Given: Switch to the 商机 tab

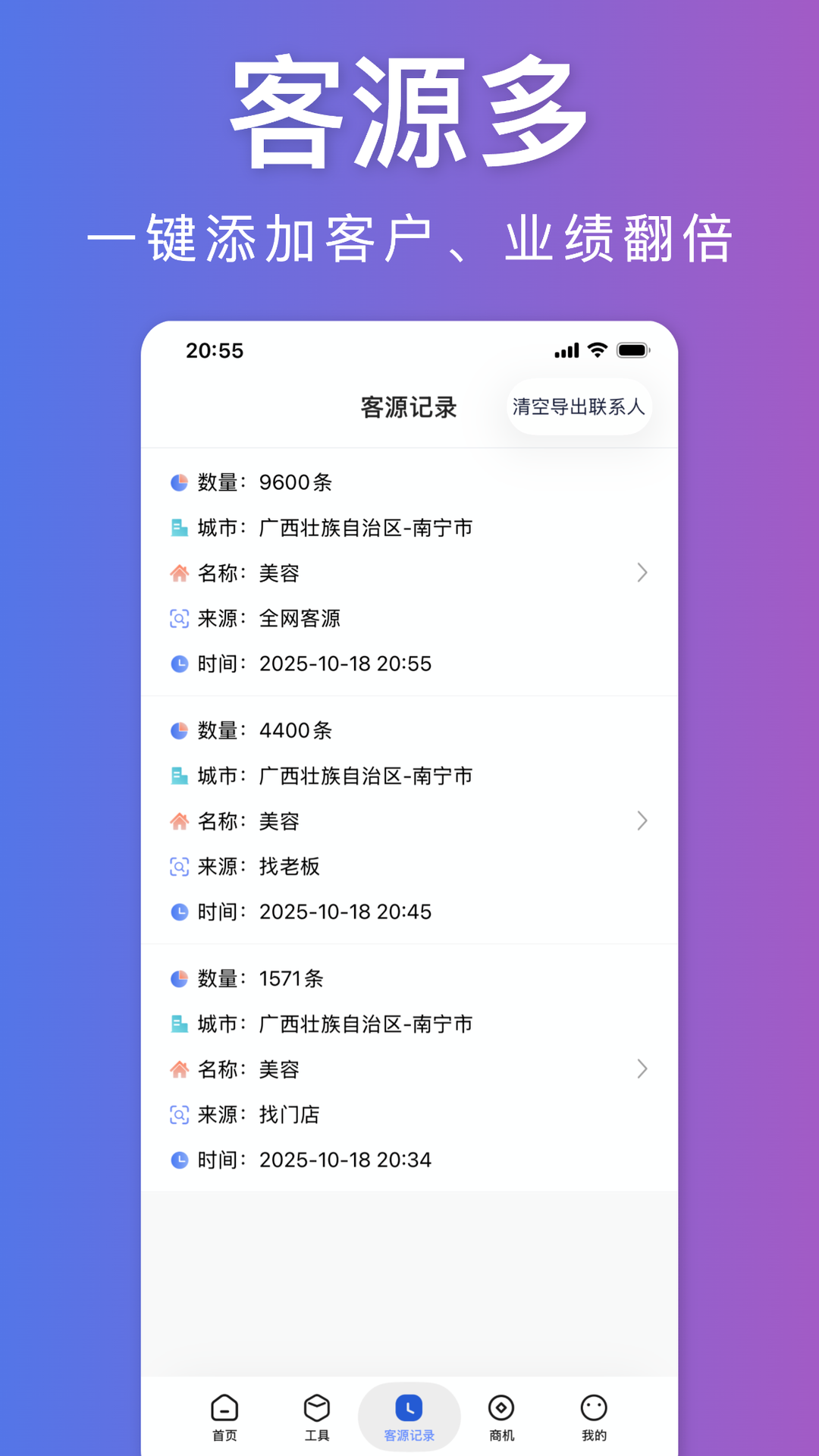Looking at the screenshot, I should tap(502, 1415).
